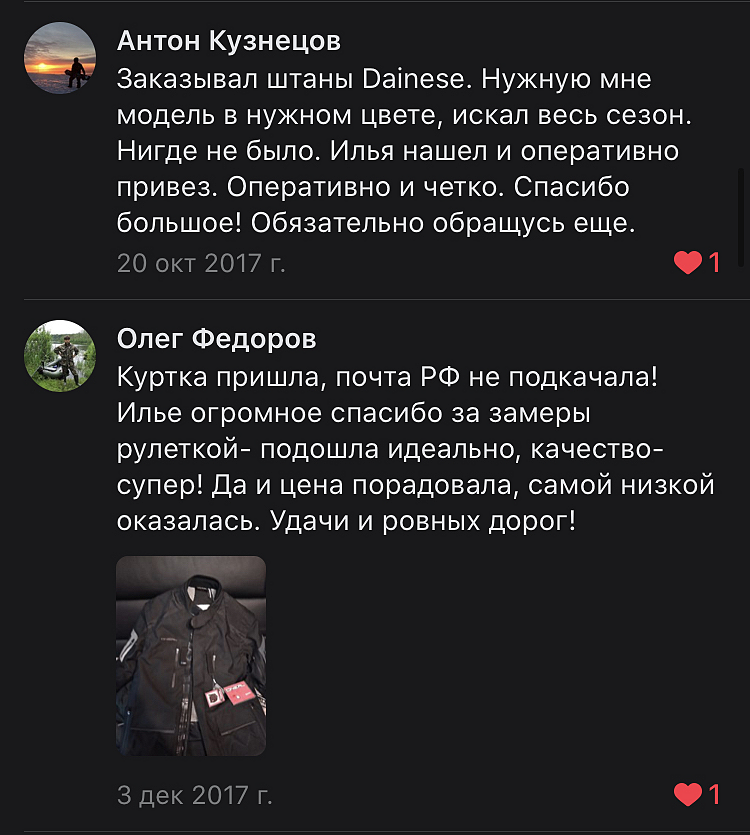Open Антон Кузнецов's name link
The height and width of the screenshot is (835, 750).
(x=229, y=41)
